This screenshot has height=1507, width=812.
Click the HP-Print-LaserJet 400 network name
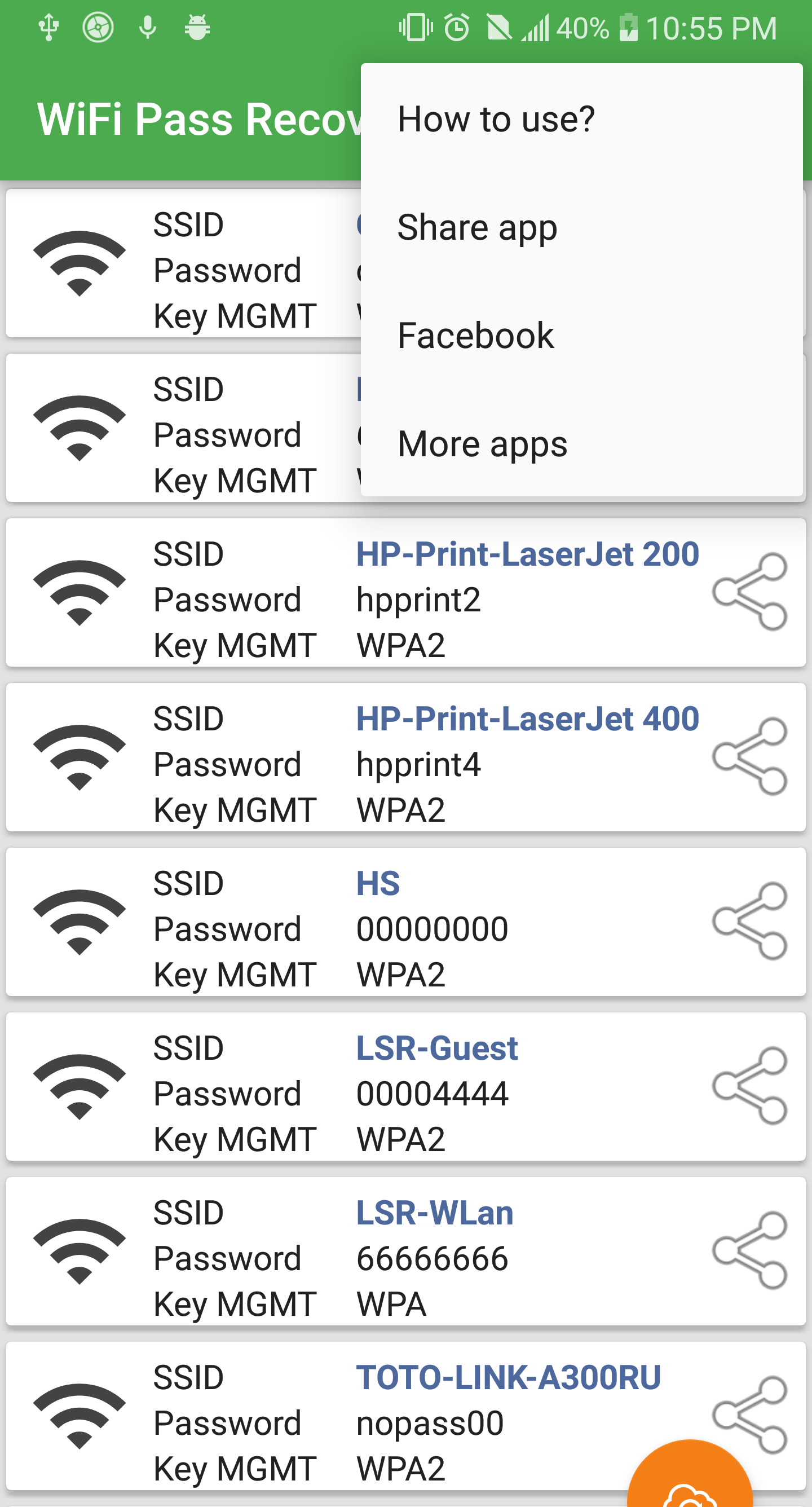coord(526,718)
